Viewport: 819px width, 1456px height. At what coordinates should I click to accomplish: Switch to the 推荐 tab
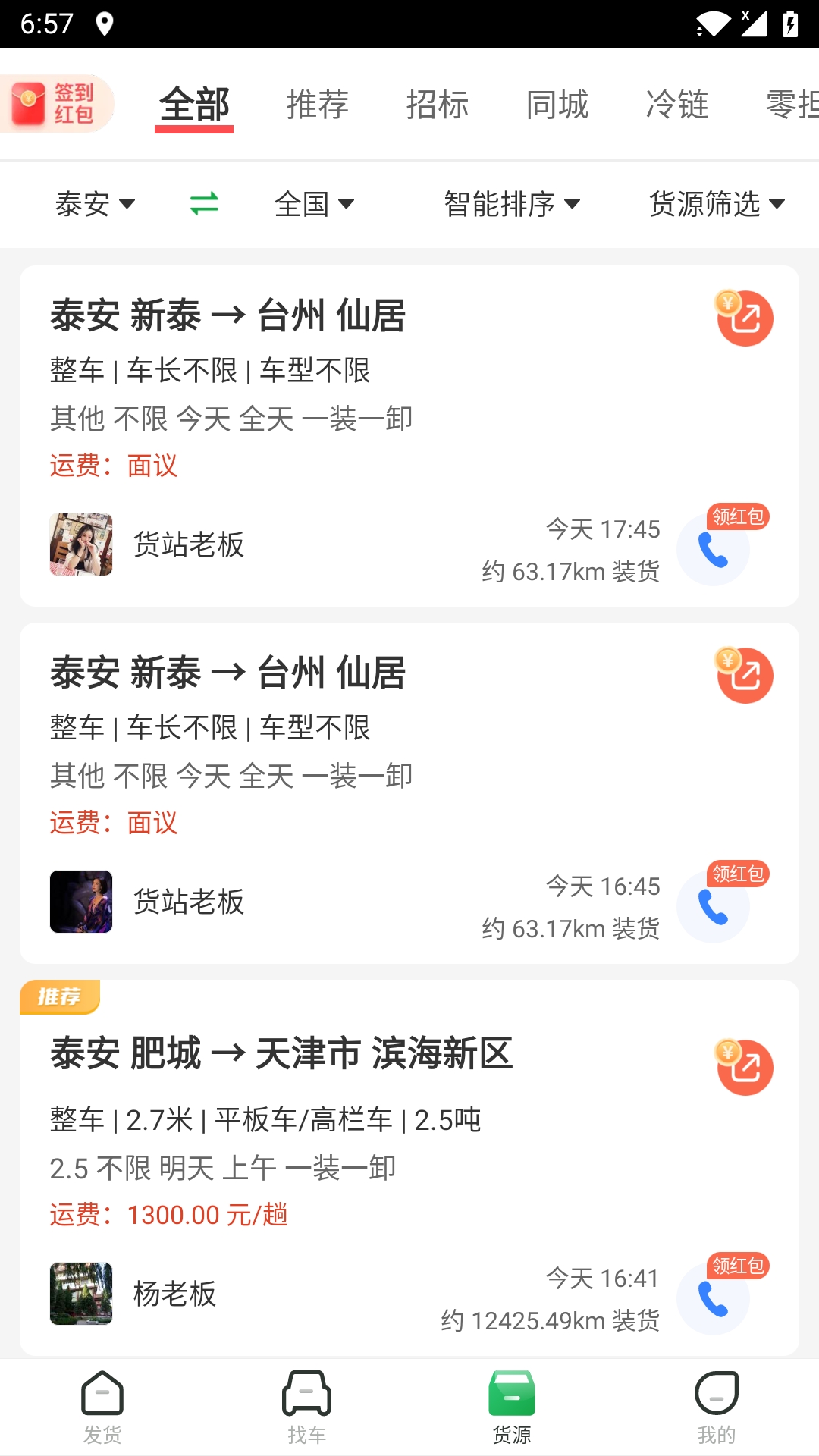coord(317,105)
